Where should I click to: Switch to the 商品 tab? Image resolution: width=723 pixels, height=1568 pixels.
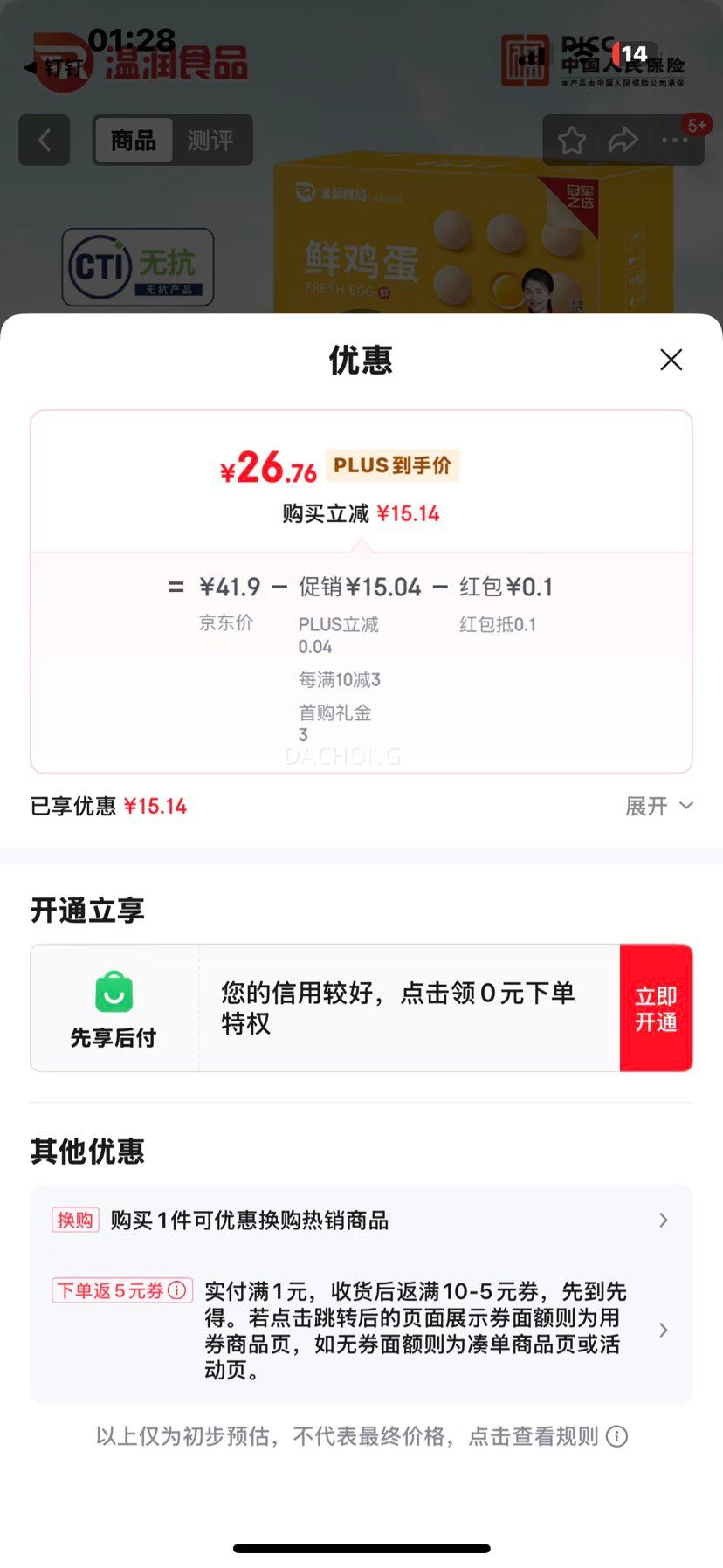[134, 141]
